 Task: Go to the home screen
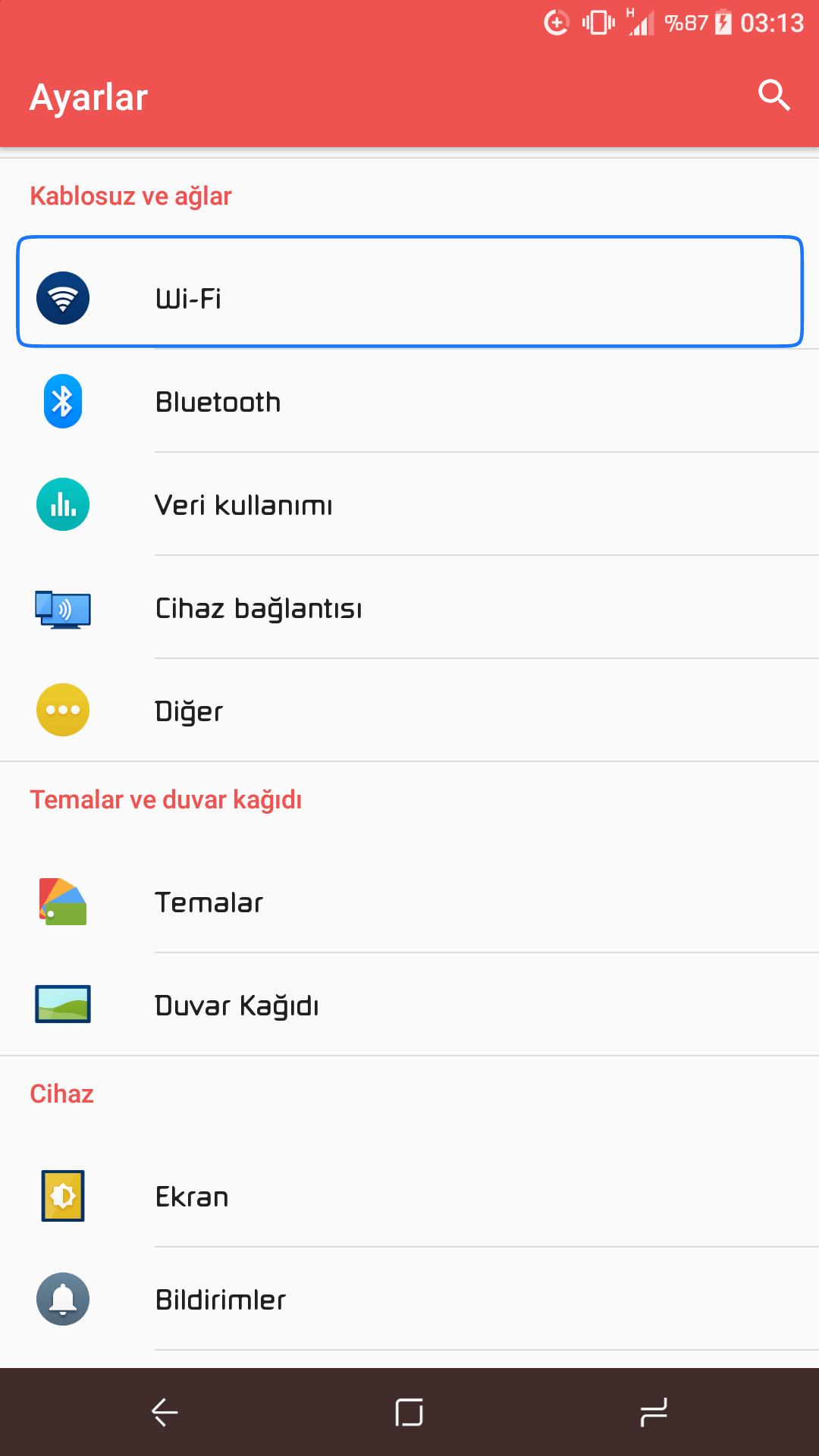pos(409,1412)
